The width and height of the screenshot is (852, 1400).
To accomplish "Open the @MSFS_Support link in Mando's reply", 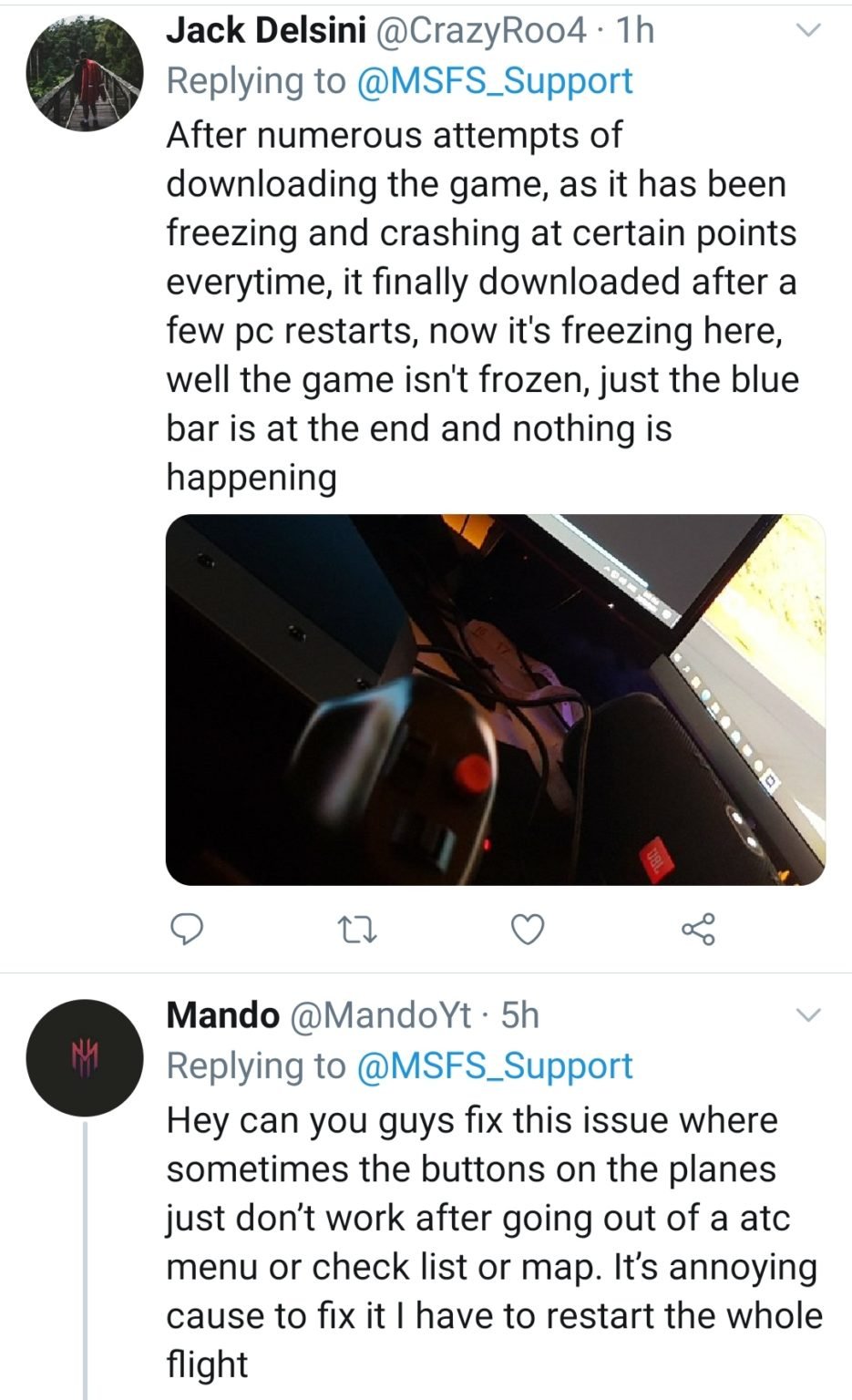I will coord(495,1065).
